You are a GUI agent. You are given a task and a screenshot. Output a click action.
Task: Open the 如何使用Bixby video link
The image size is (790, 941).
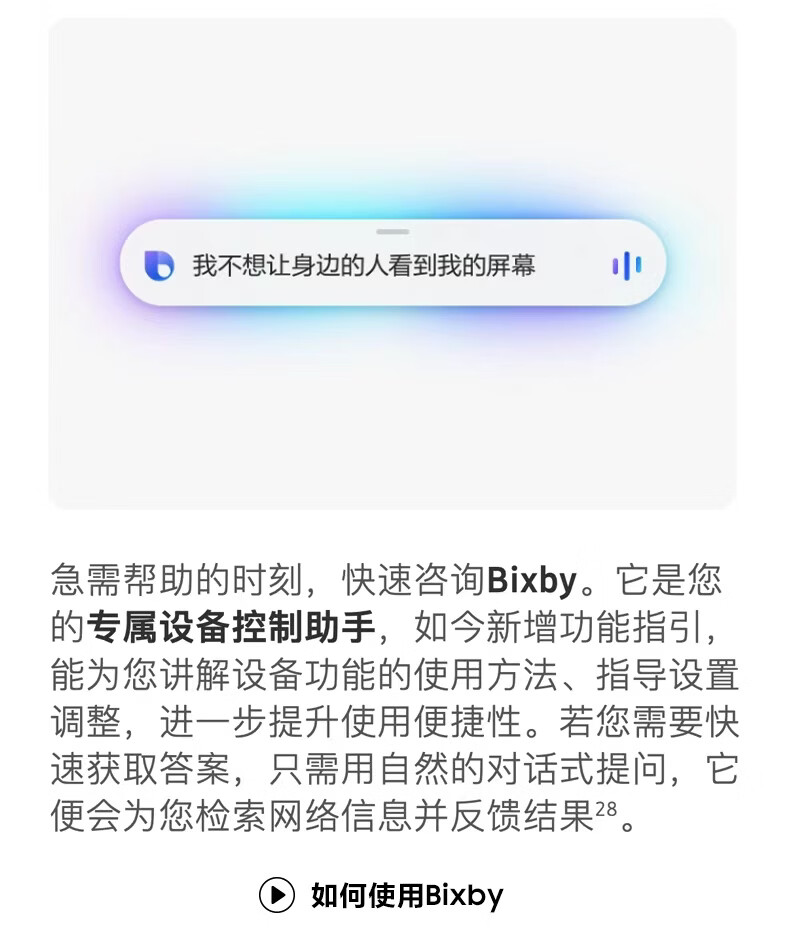pyautogui.click(x=382, y=895)
